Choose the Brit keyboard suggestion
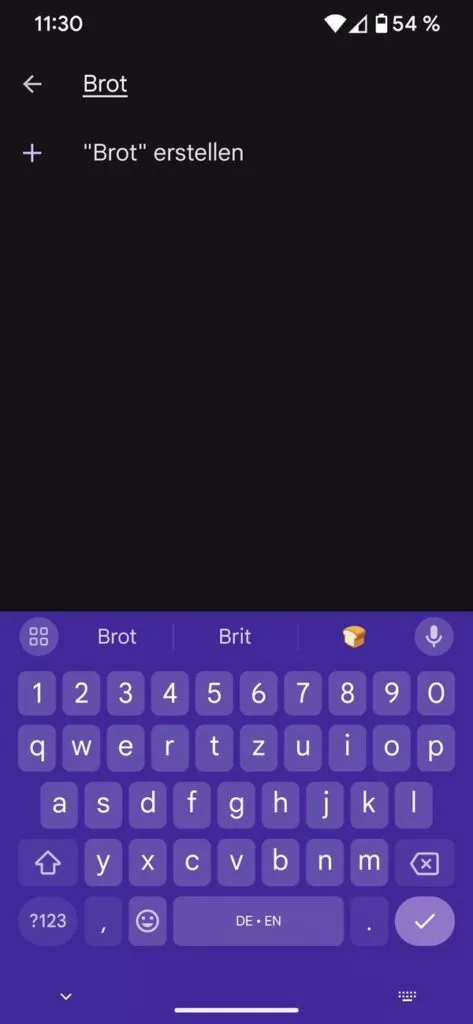The width and height of the screenshot is (473, 1024). (235, 637)
